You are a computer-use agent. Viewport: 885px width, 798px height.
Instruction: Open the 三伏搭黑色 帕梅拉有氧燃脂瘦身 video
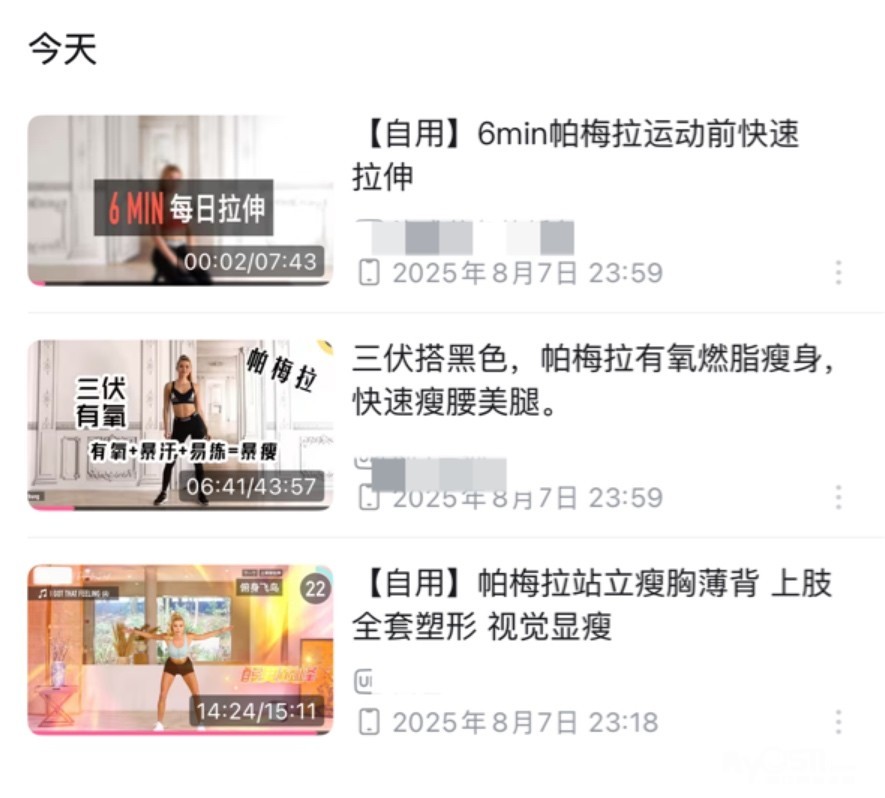click(x=180, y=425)
